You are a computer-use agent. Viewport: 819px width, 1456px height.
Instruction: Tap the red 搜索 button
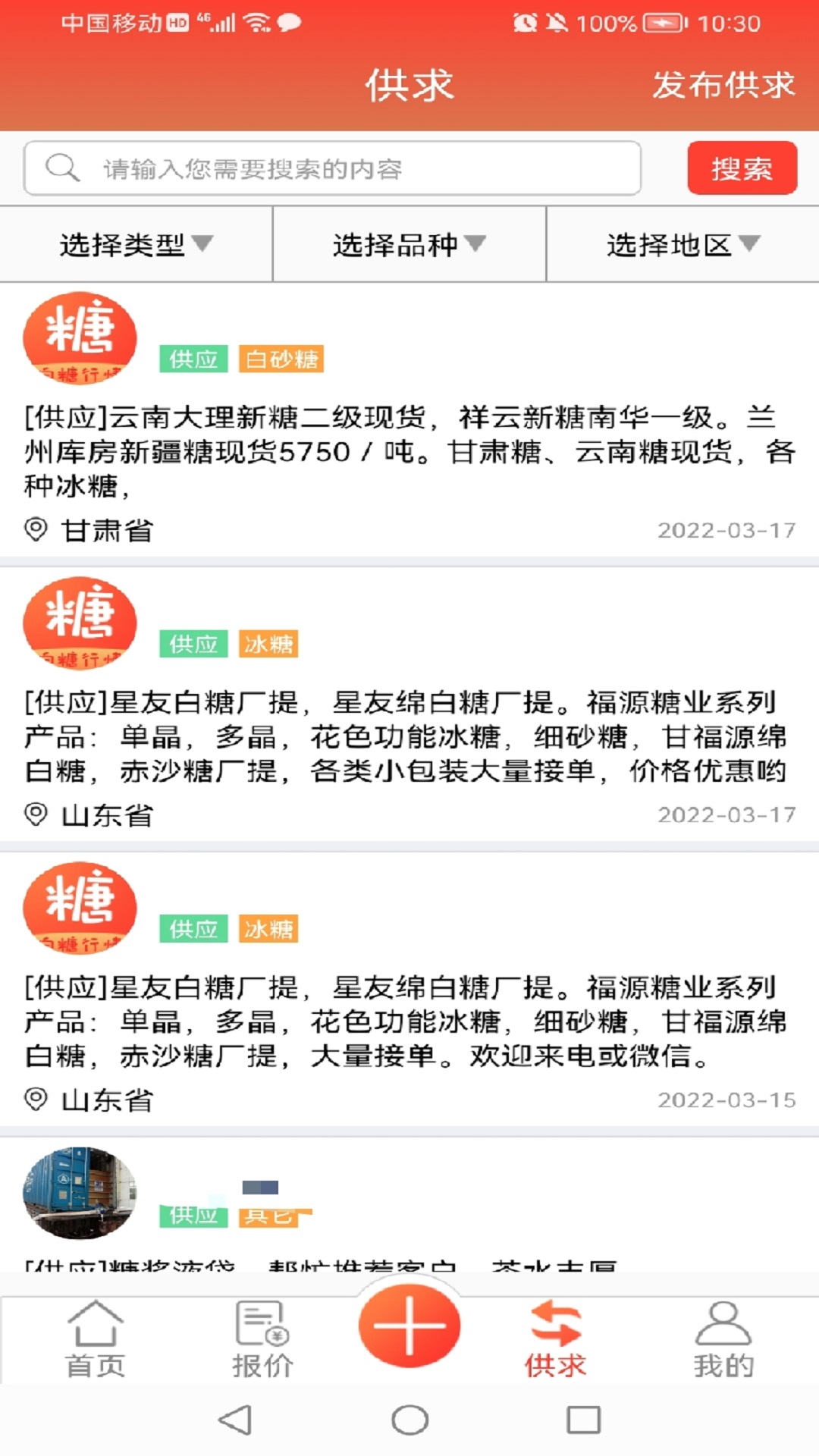pos(742,168)
